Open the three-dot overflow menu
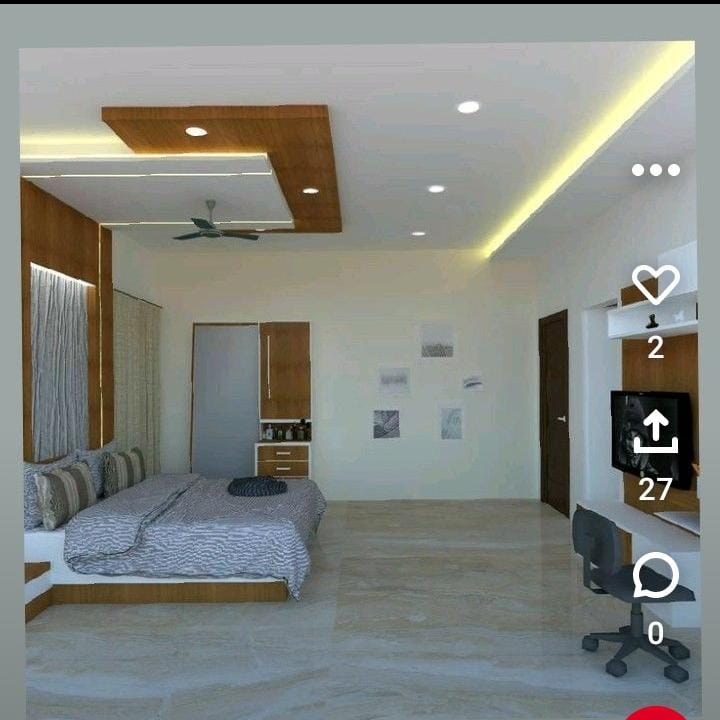This screenshot has height=720, width=720. pyautogui.click(x=655, y=170)
